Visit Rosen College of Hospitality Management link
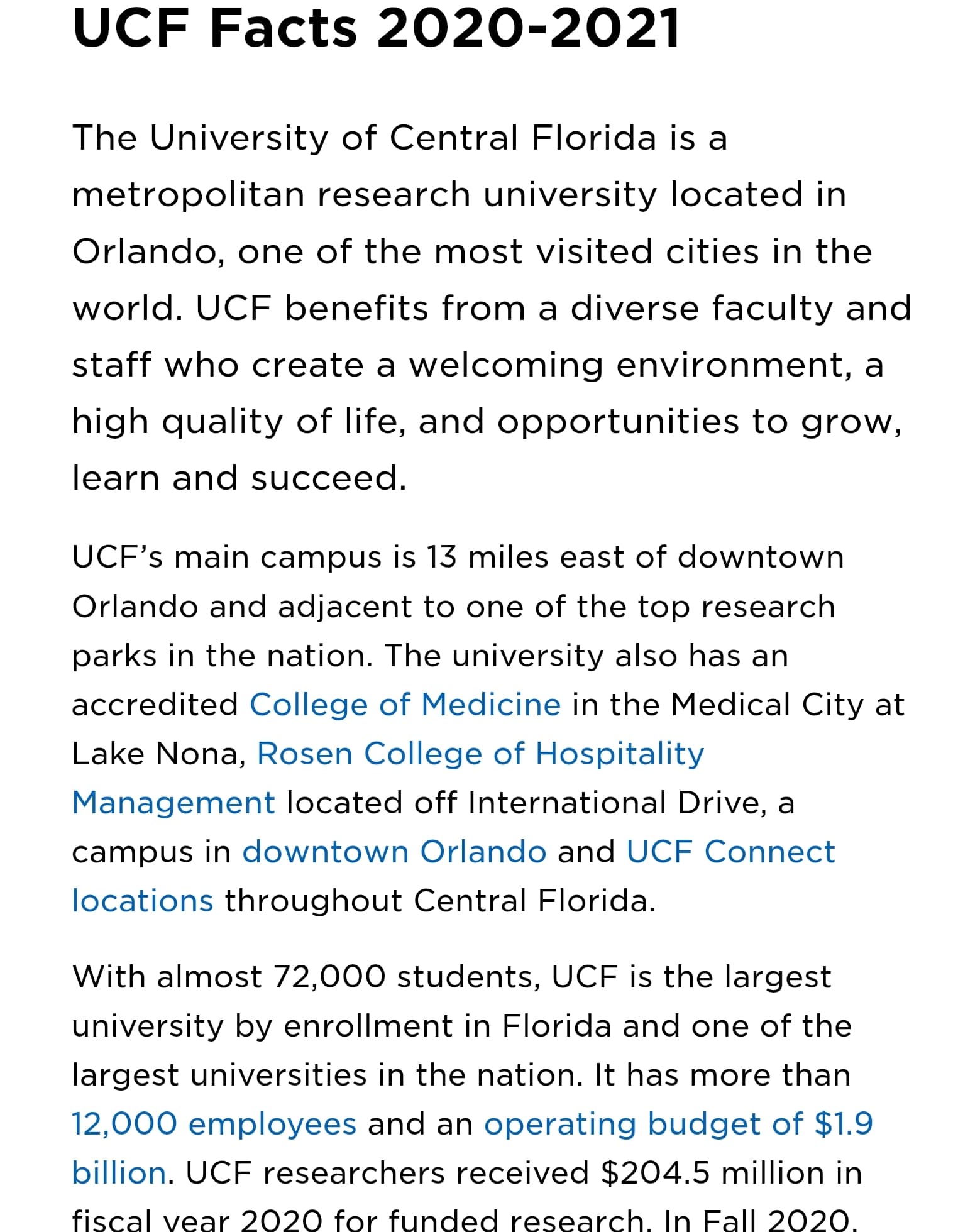 click(480, 754)
